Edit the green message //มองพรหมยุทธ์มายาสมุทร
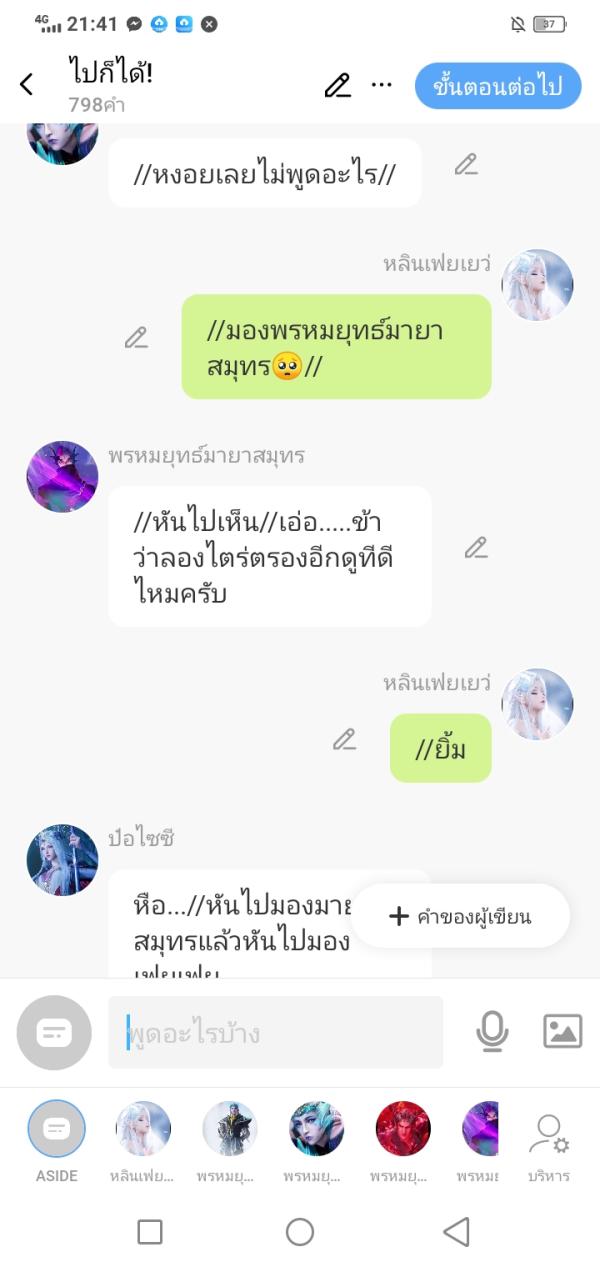 pyautogui.click(x=136, y=338)
